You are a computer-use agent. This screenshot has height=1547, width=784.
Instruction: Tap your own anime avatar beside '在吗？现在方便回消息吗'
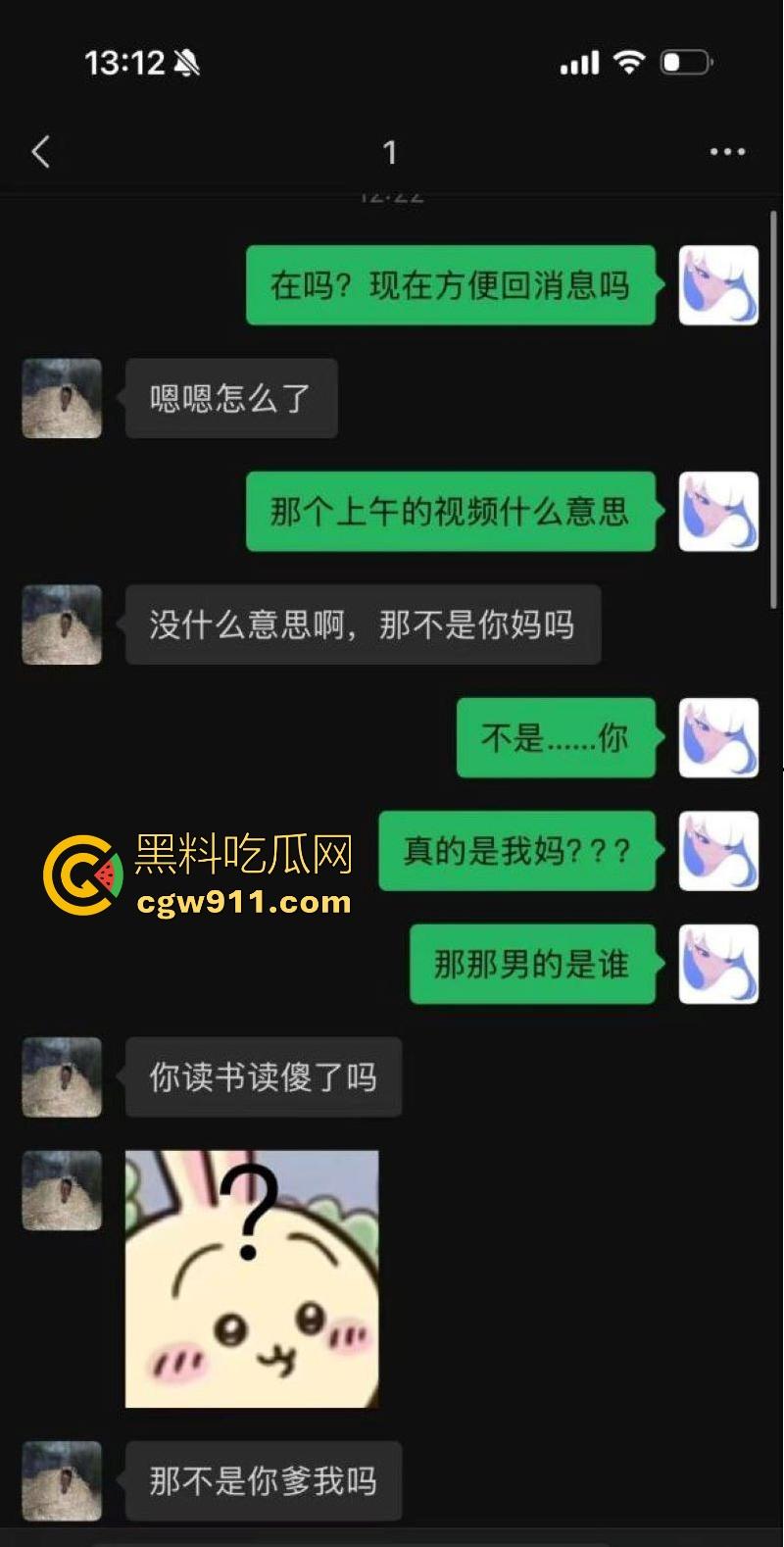718,285
